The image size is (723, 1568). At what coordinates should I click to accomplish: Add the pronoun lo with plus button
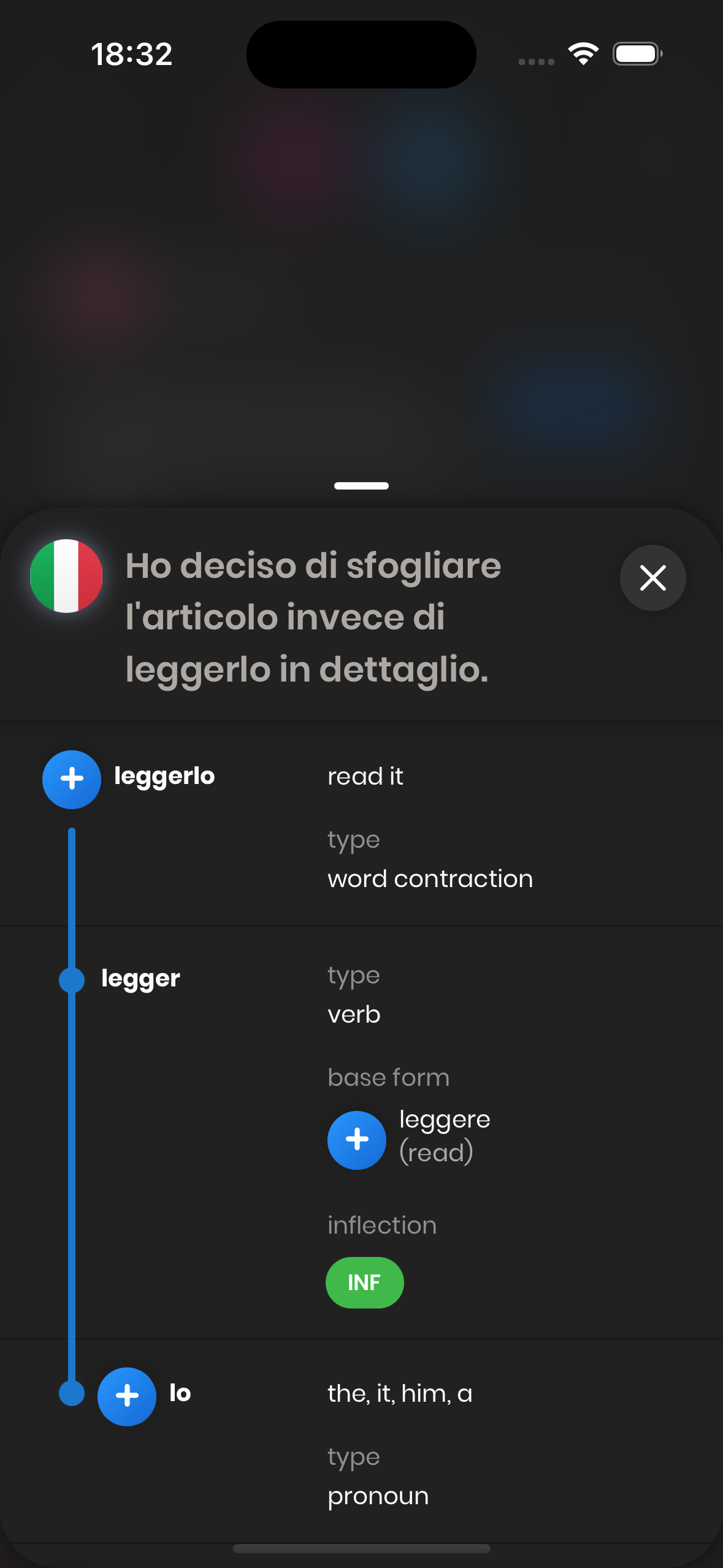coord(127,1396)
